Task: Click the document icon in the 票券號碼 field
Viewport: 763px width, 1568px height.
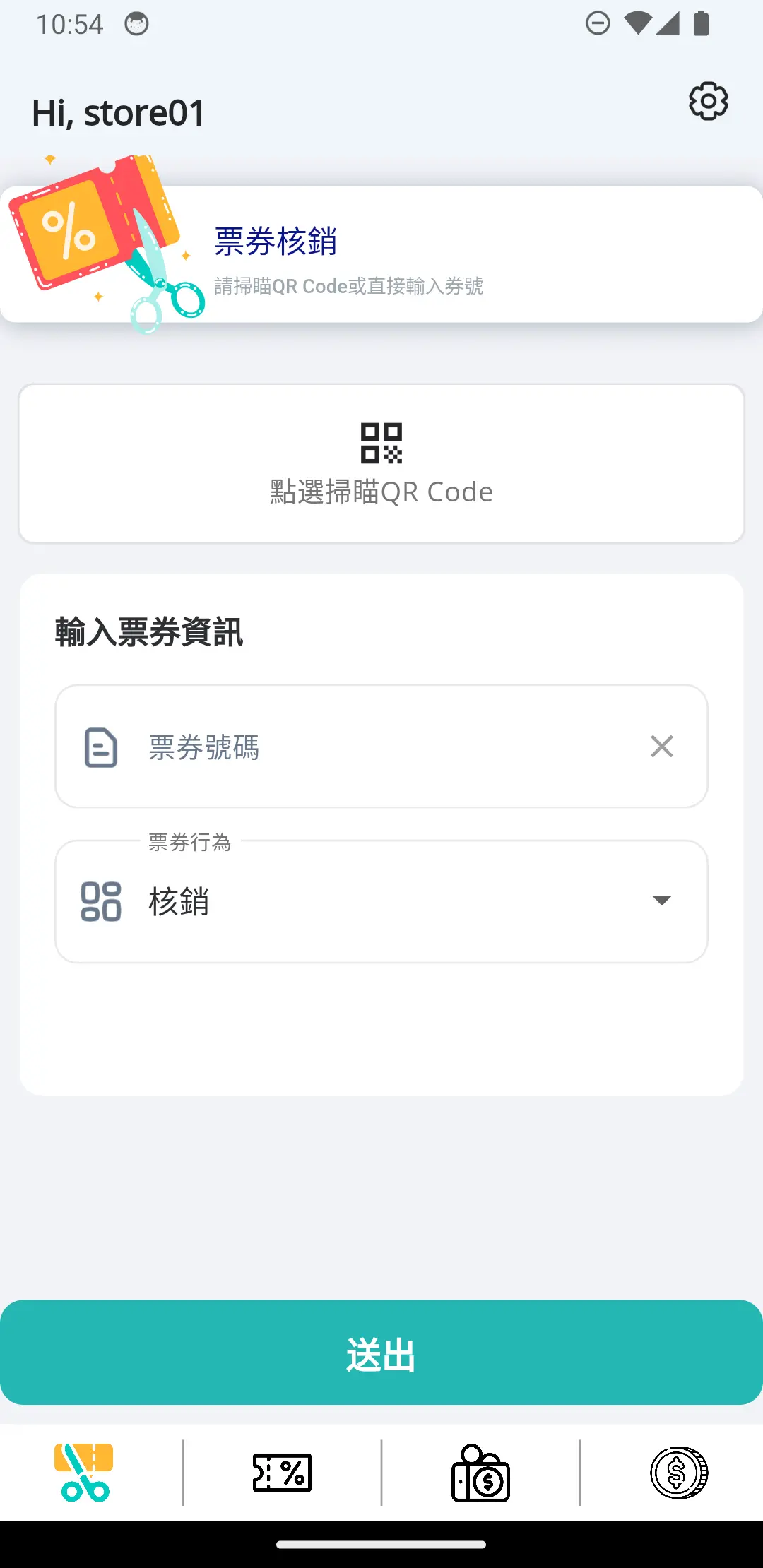Action: [x=100, y=747]
